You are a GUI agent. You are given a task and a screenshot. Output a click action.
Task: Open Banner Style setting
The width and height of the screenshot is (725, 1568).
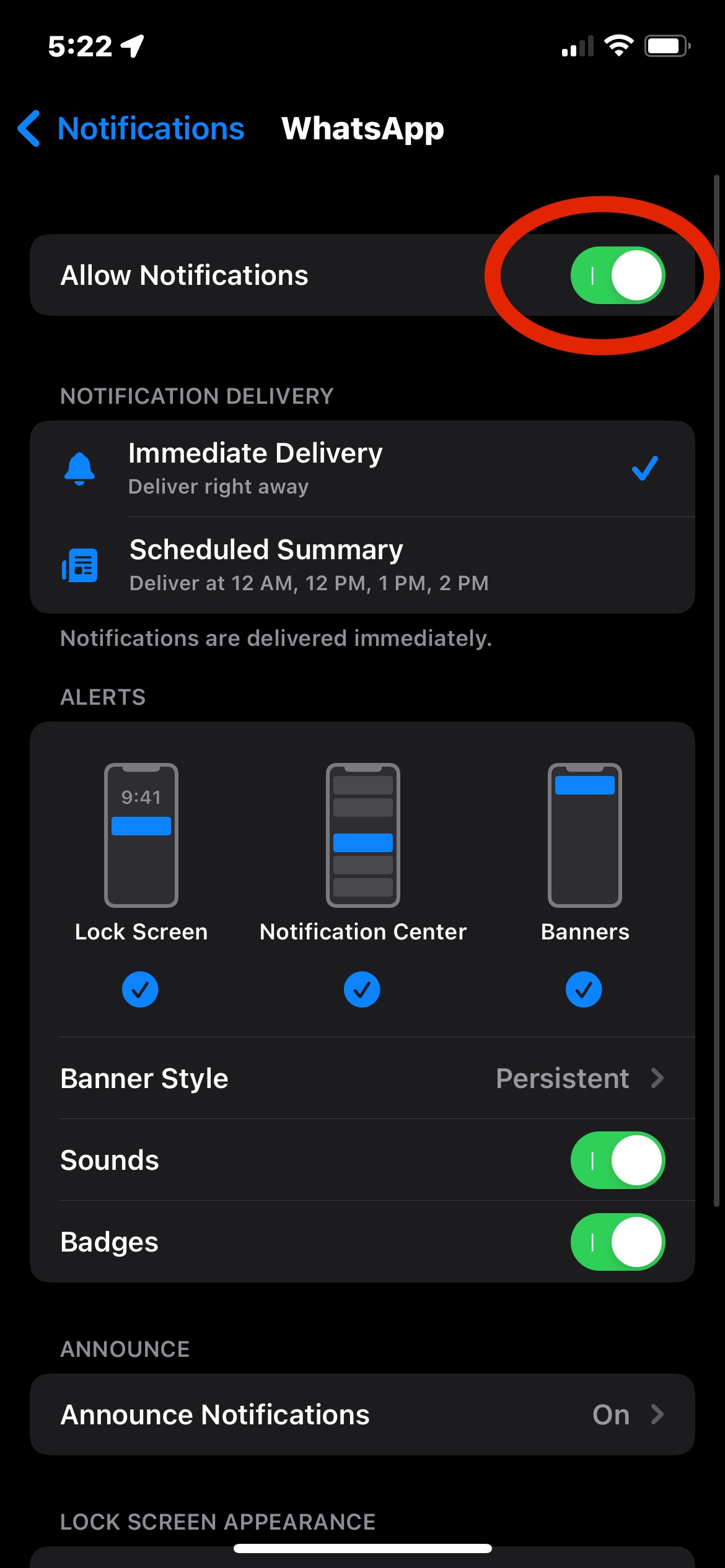pyautogui.click(x=362, y=1078)
